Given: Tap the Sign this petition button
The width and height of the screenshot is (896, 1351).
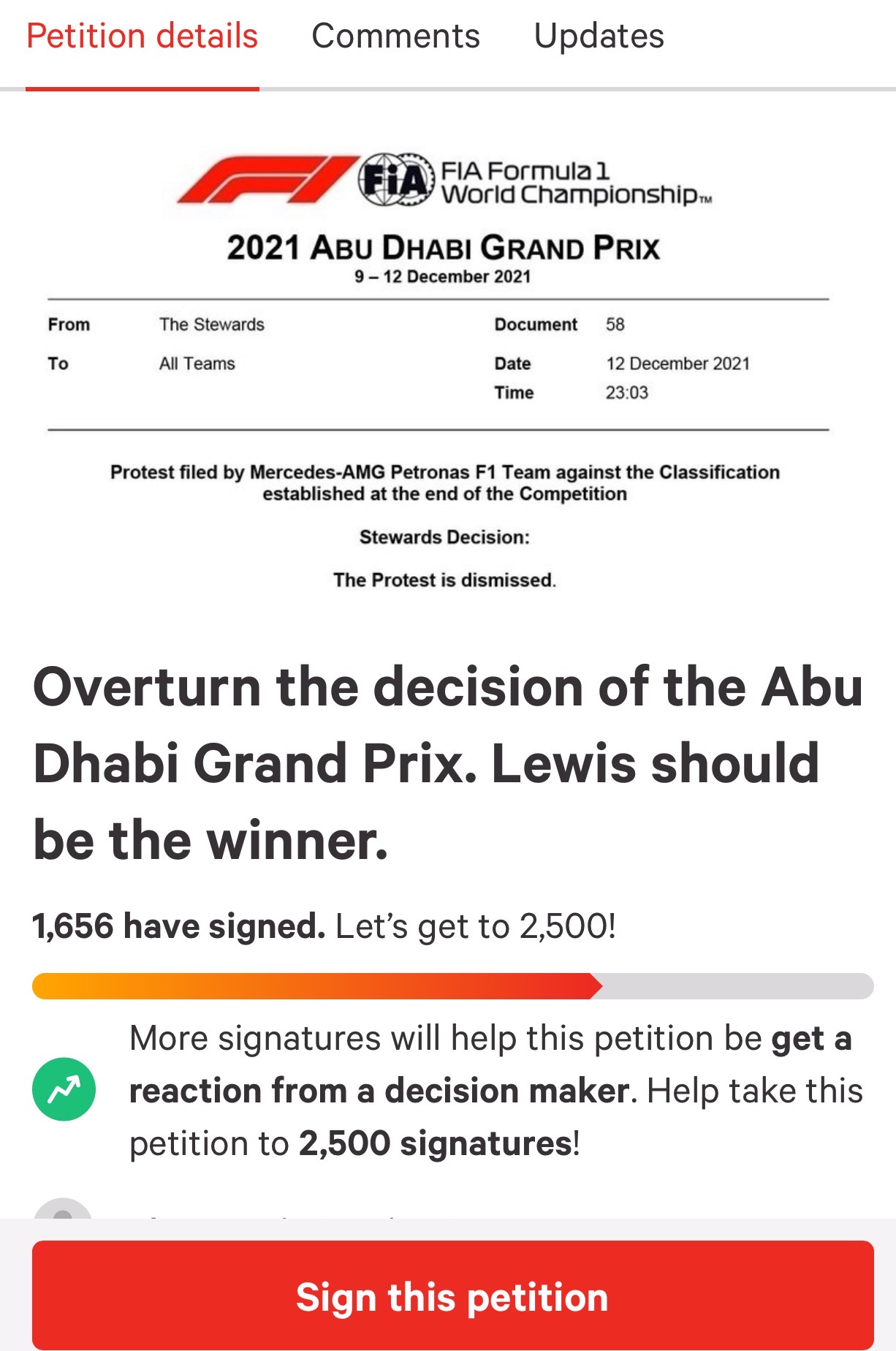Looking at the screenshot, I should pyautogui.click(x=452, y=1296).
